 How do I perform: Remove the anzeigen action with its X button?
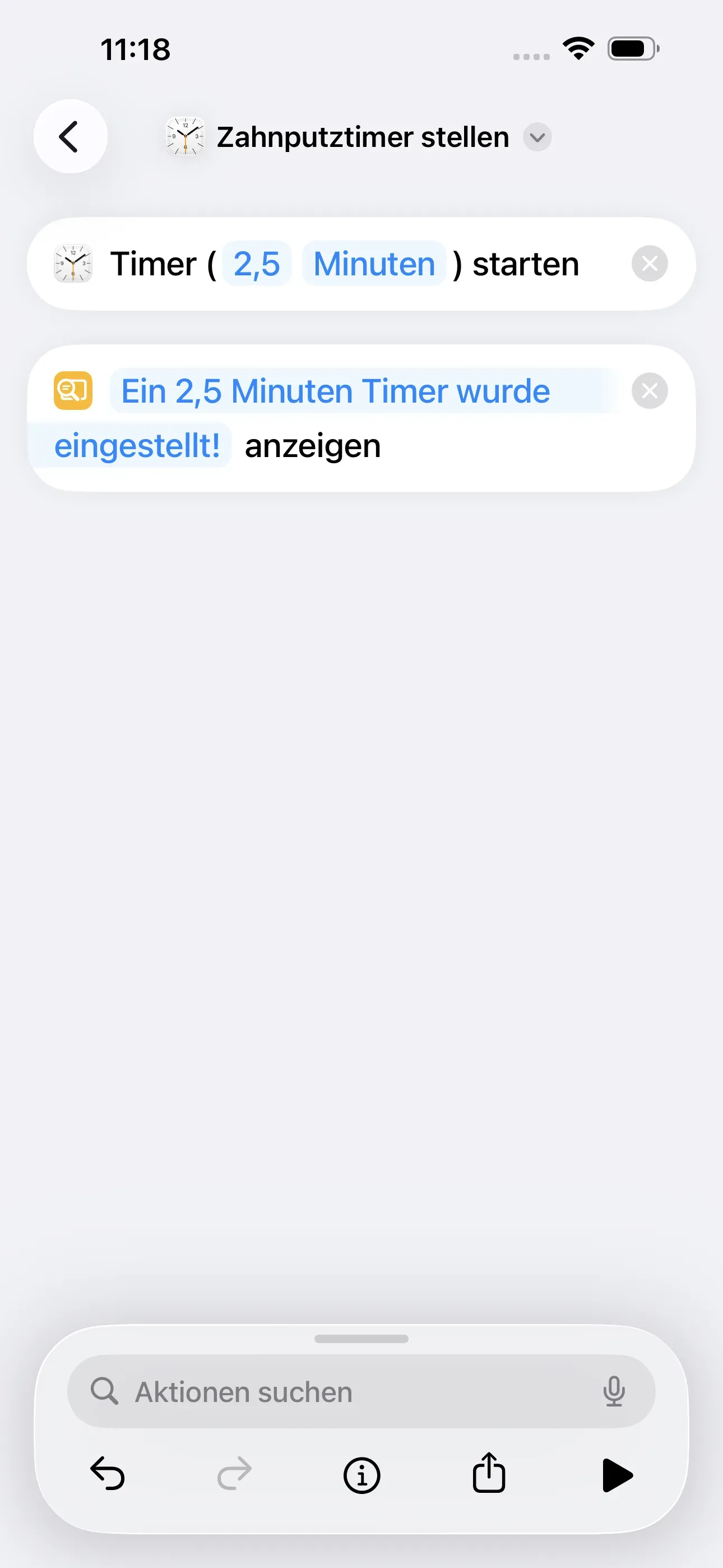(650, 391)
